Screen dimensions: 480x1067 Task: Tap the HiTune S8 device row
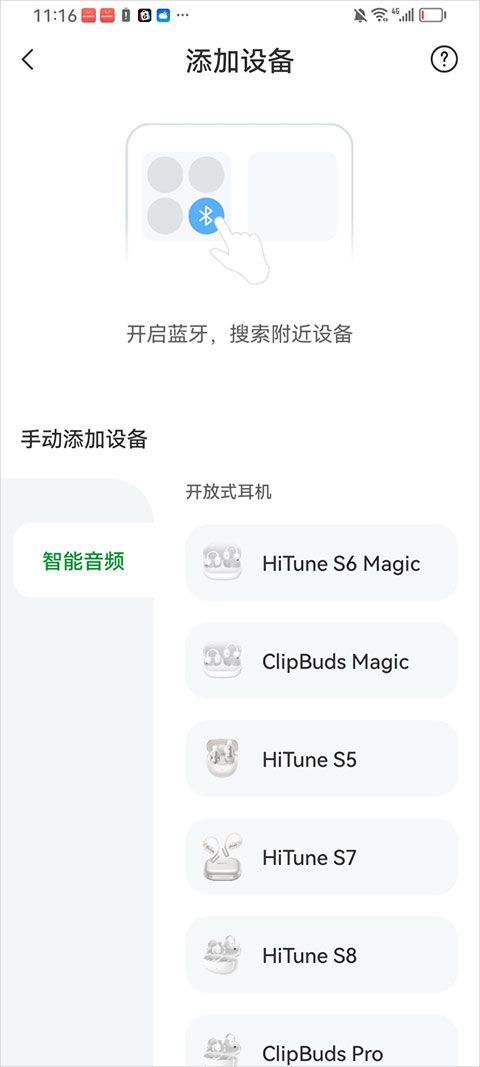[x=321, y=955]
